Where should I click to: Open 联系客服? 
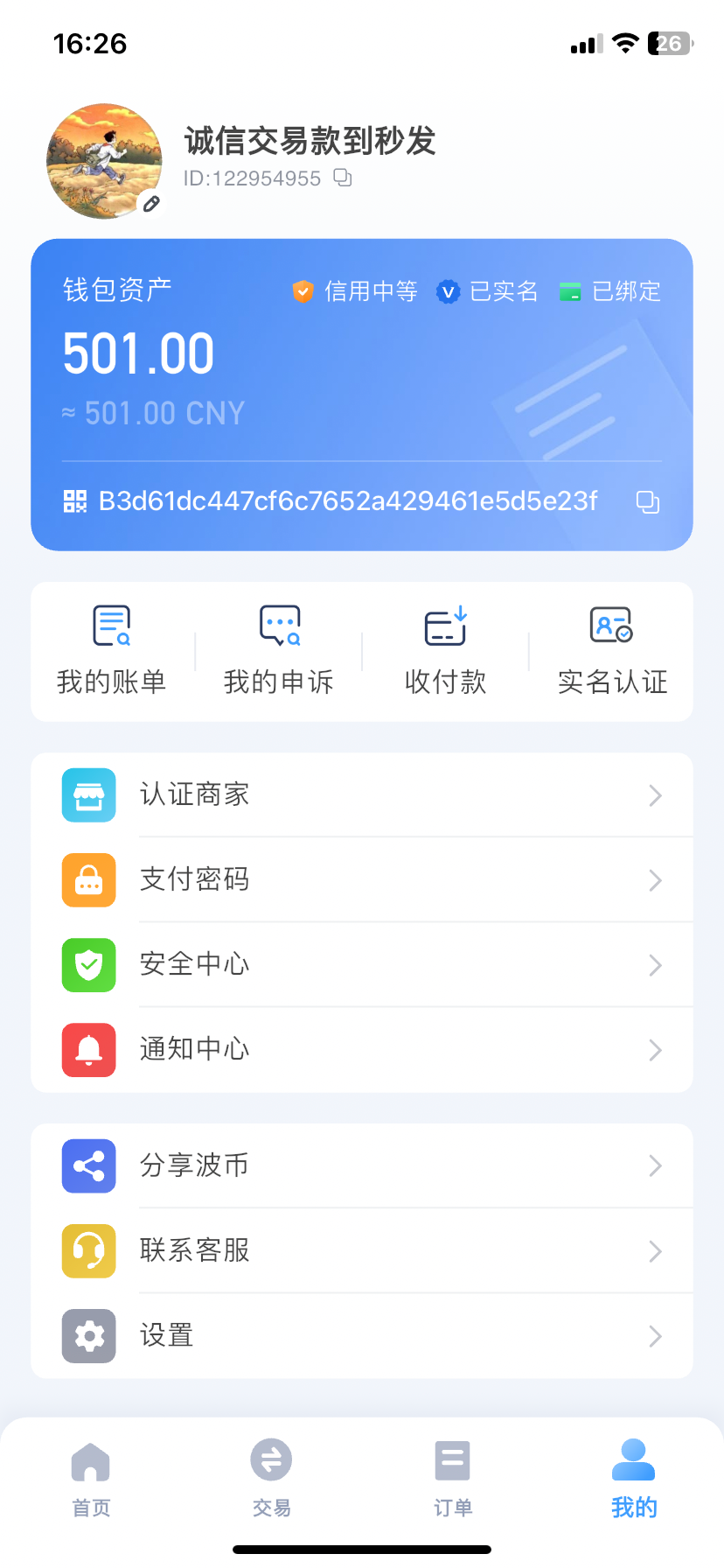(x=362, y=1250)
